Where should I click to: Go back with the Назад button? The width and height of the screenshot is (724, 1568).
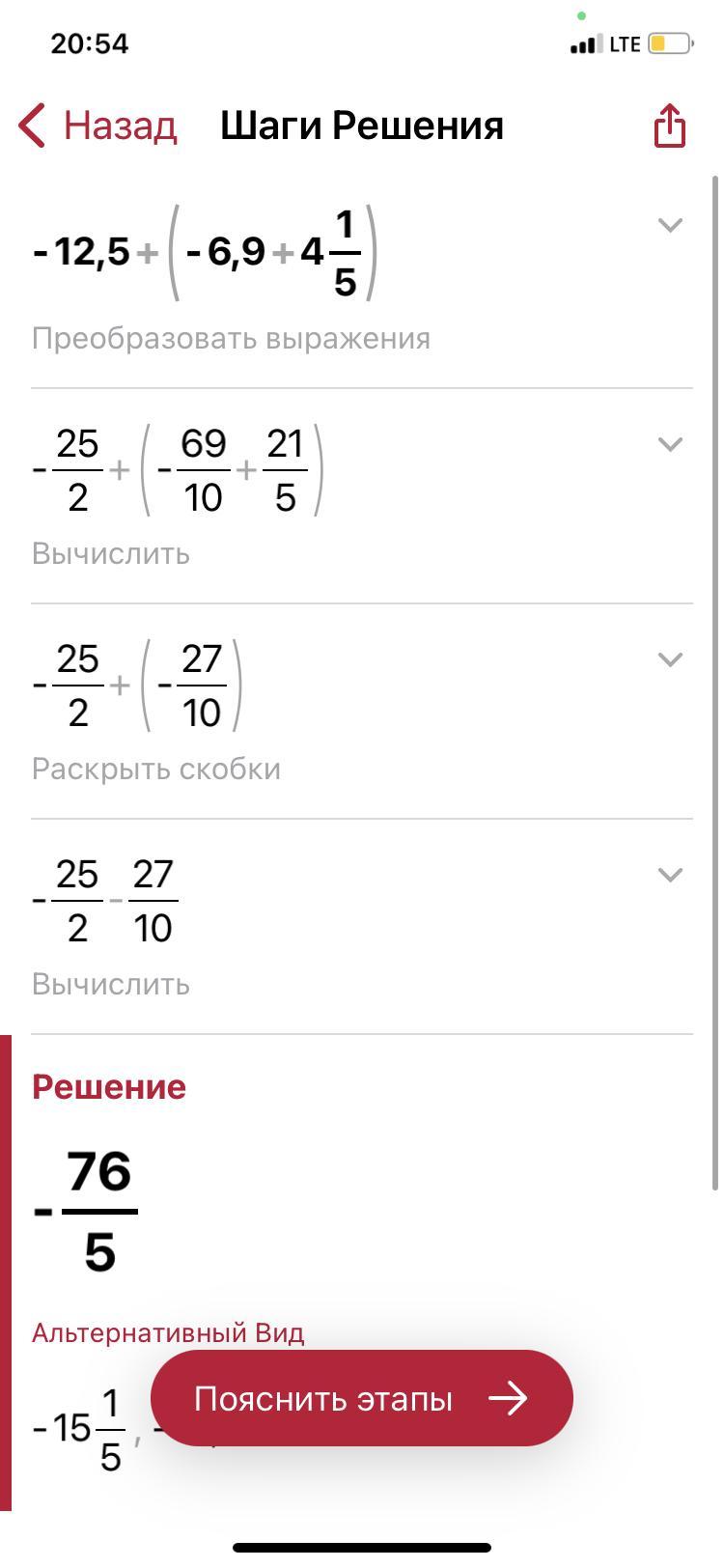97,126
